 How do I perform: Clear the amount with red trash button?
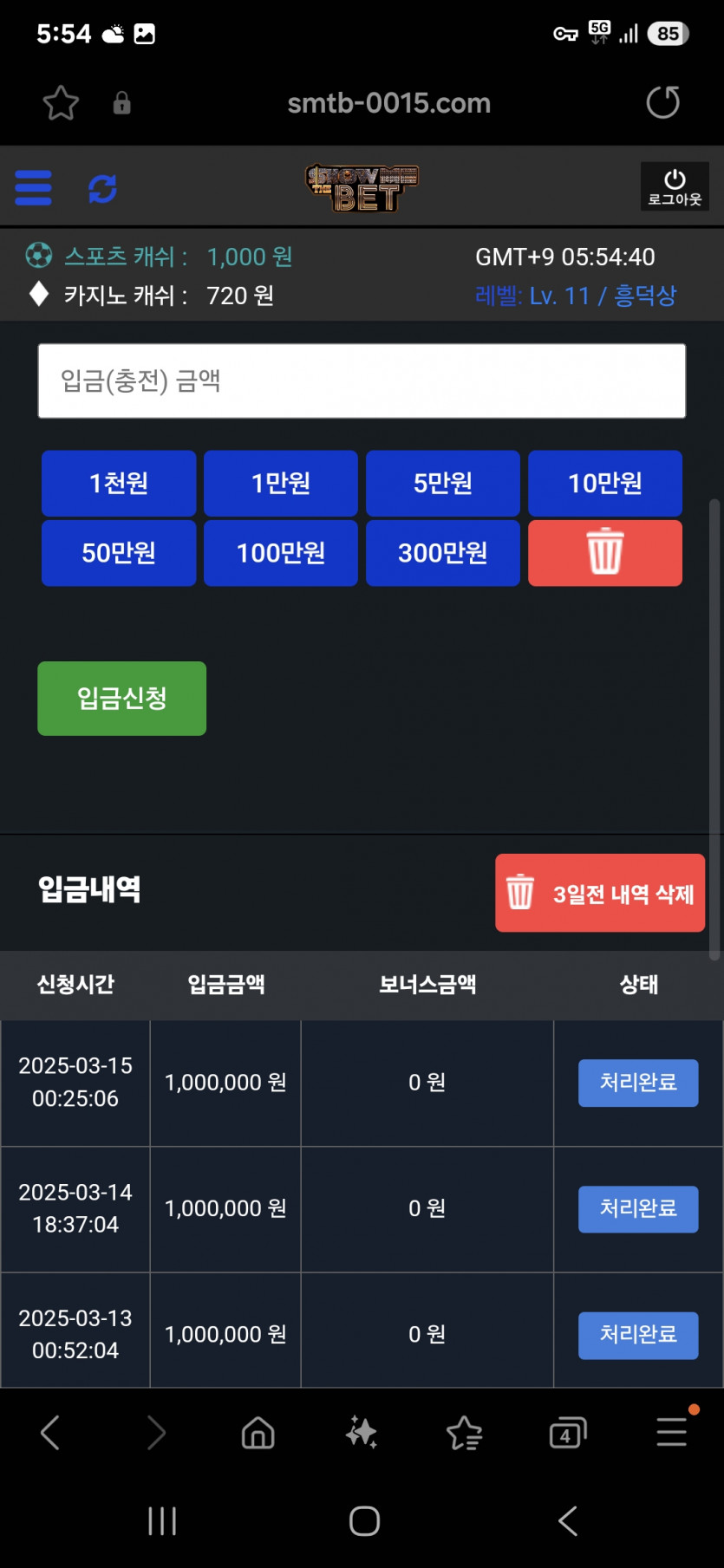click(x=605, y=553)
